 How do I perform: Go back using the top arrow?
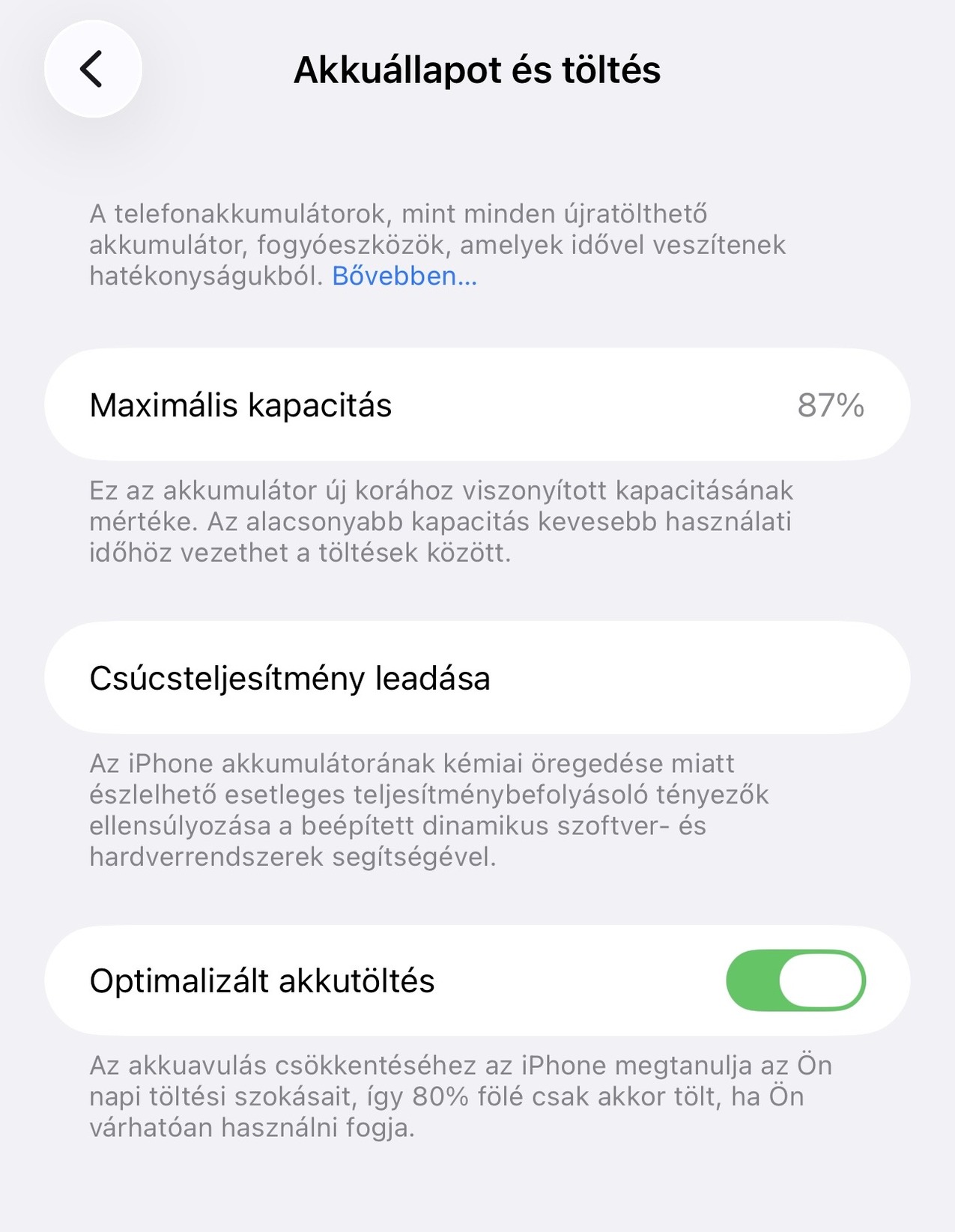pyautogui.click(x=93, y=70)
